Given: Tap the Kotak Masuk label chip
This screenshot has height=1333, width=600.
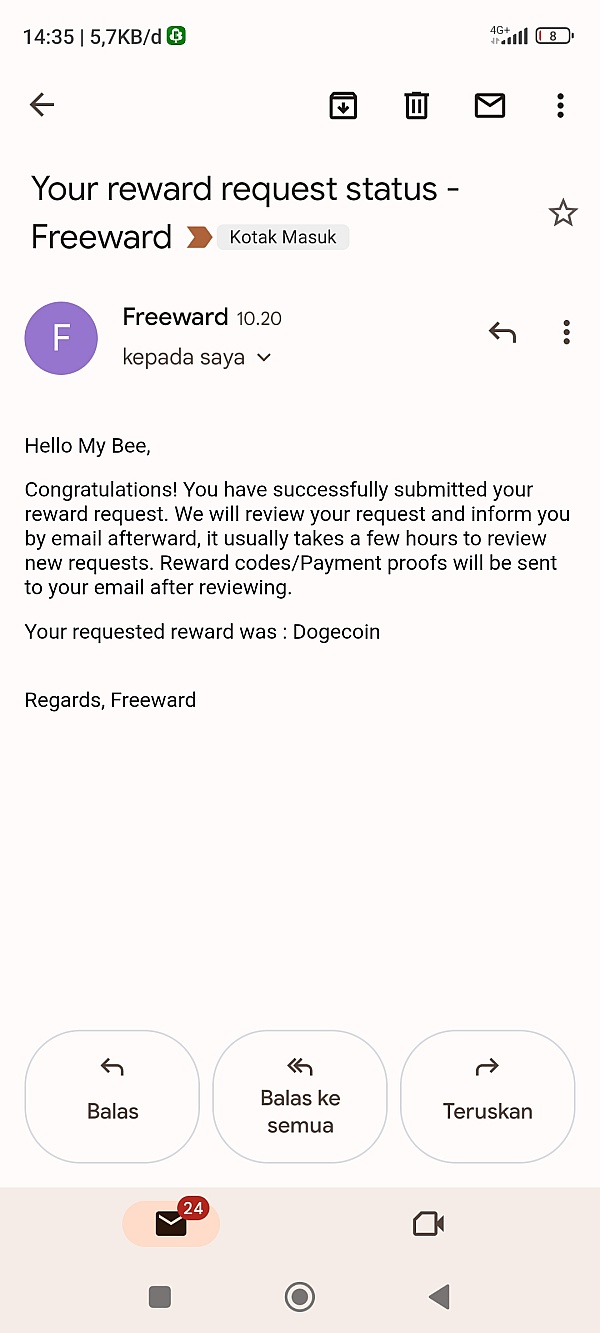Looking at the screenshot, I should (x=283, y=237).
